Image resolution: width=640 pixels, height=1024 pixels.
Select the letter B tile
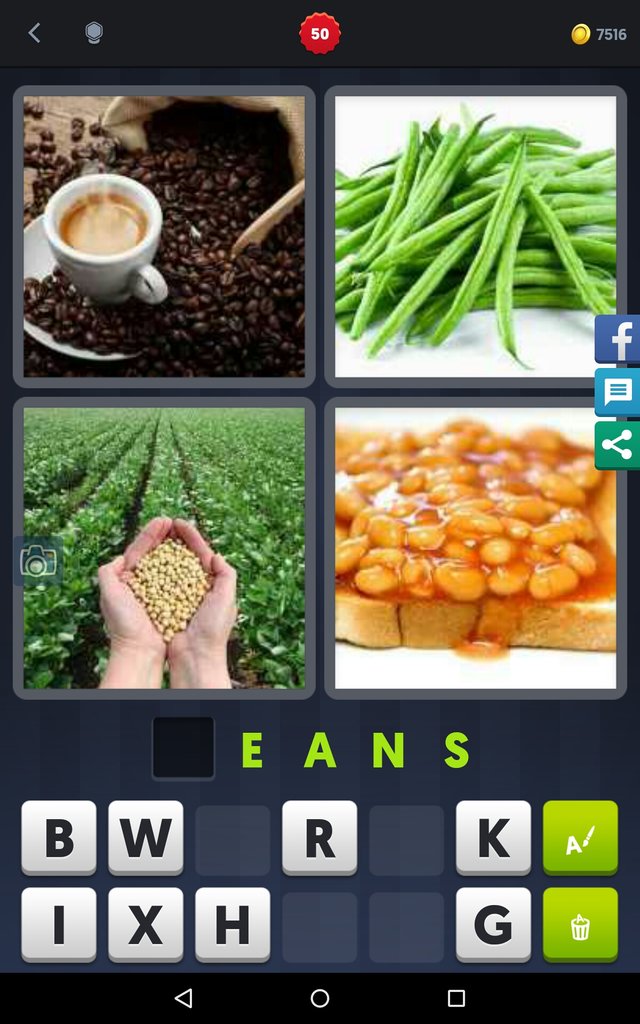click(x=59, y=838)
